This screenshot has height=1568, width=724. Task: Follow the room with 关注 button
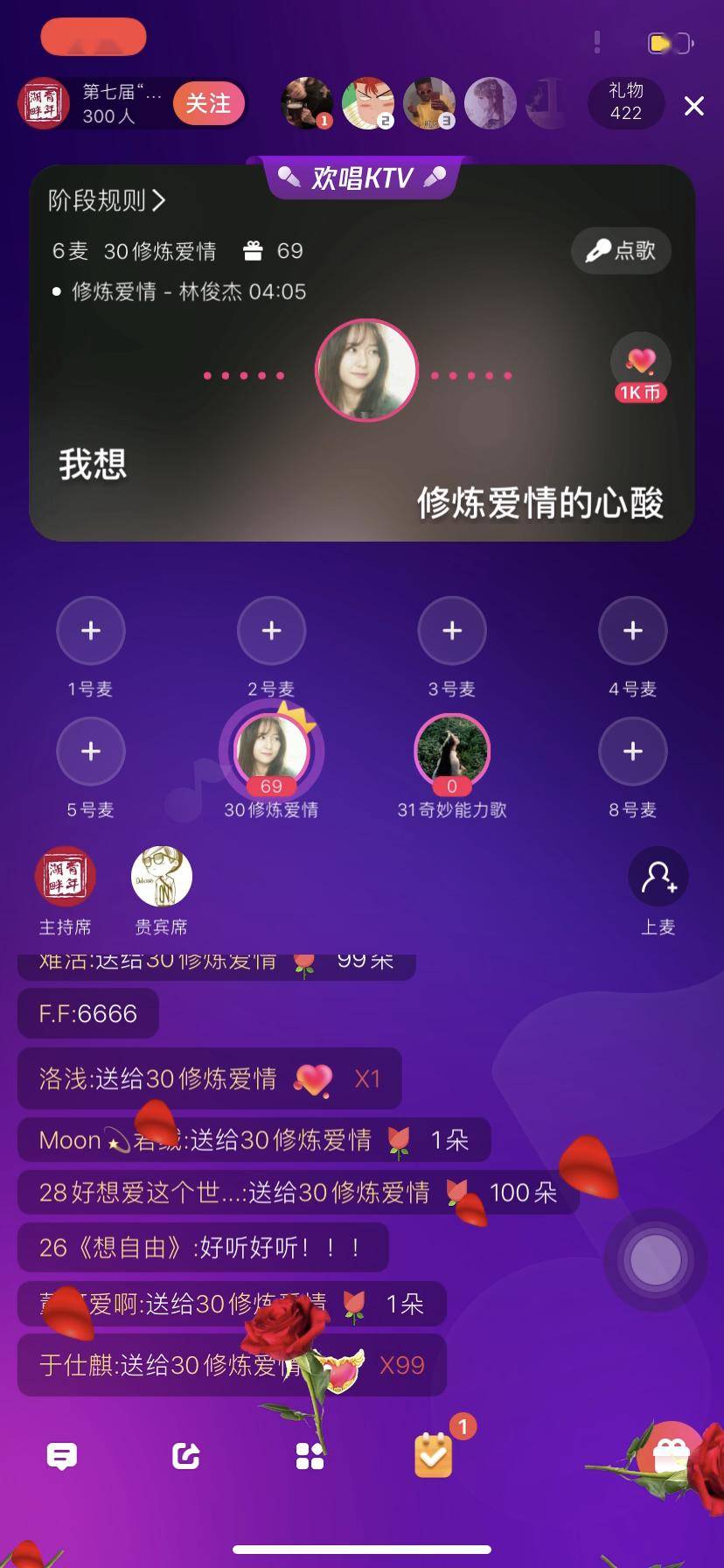point(208,103)
